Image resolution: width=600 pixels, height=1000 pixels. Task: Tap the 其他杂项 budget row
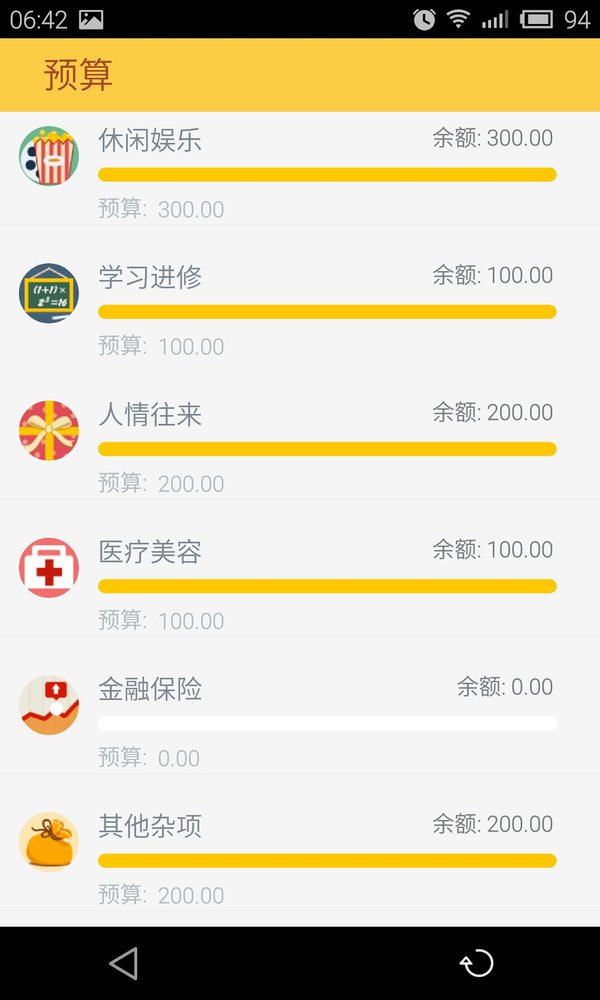(300, 842)
